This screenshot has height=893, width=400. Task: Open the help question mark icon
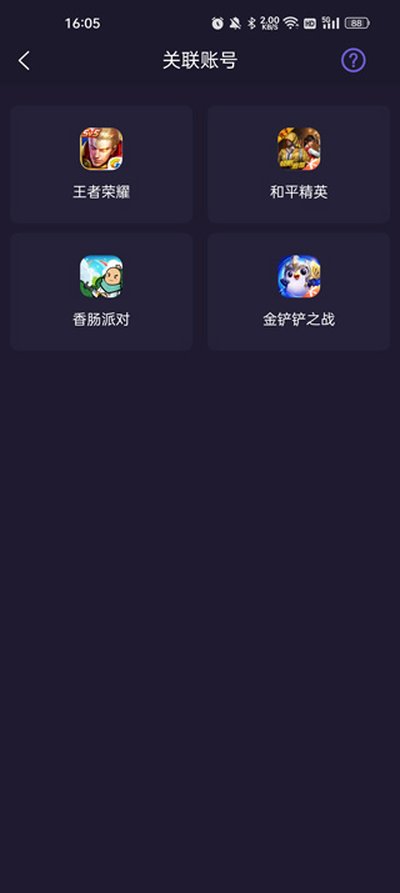(x=353, y=60)
